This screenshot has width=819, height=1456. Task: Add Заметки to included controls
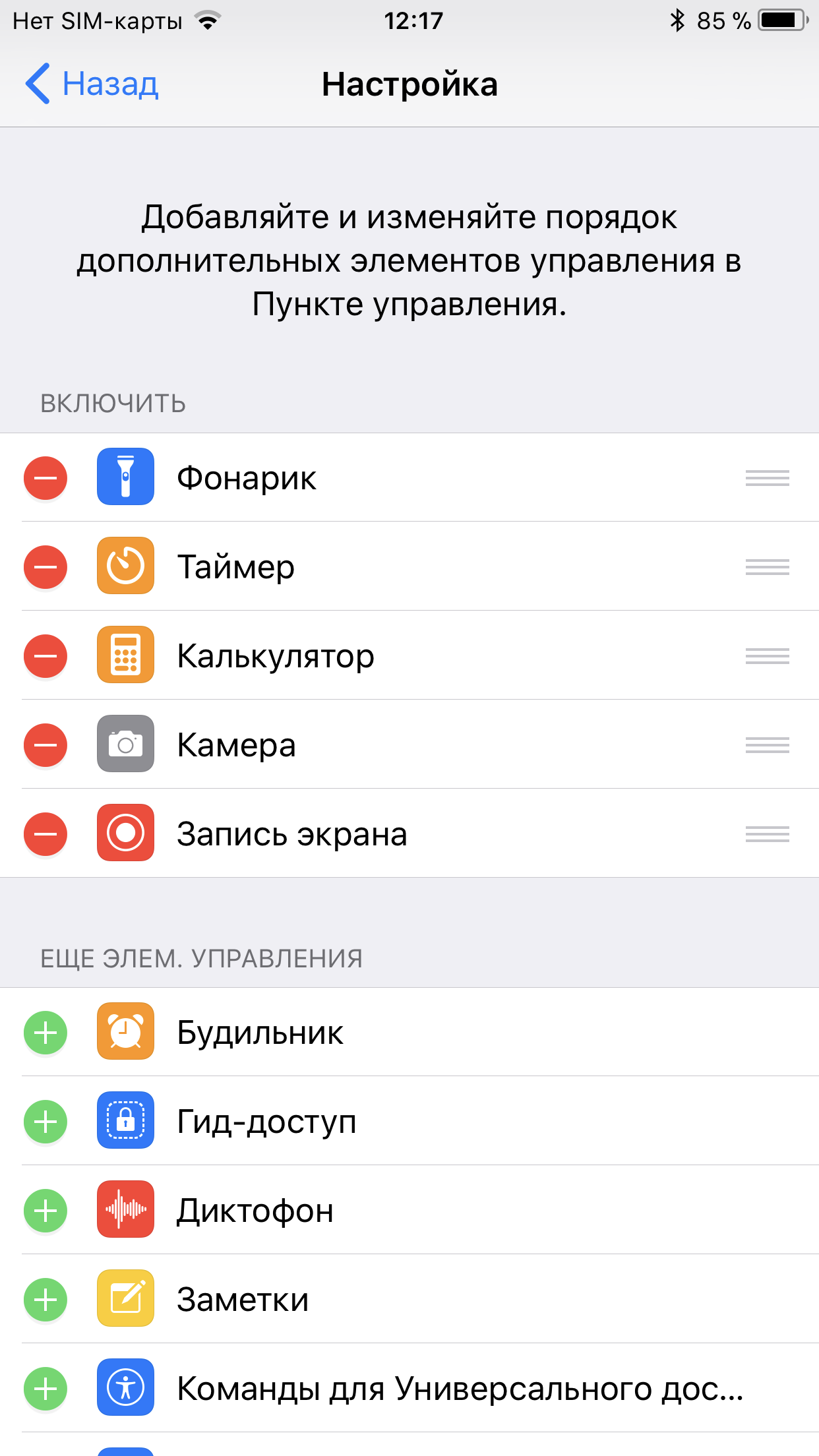pos(45,1299)
